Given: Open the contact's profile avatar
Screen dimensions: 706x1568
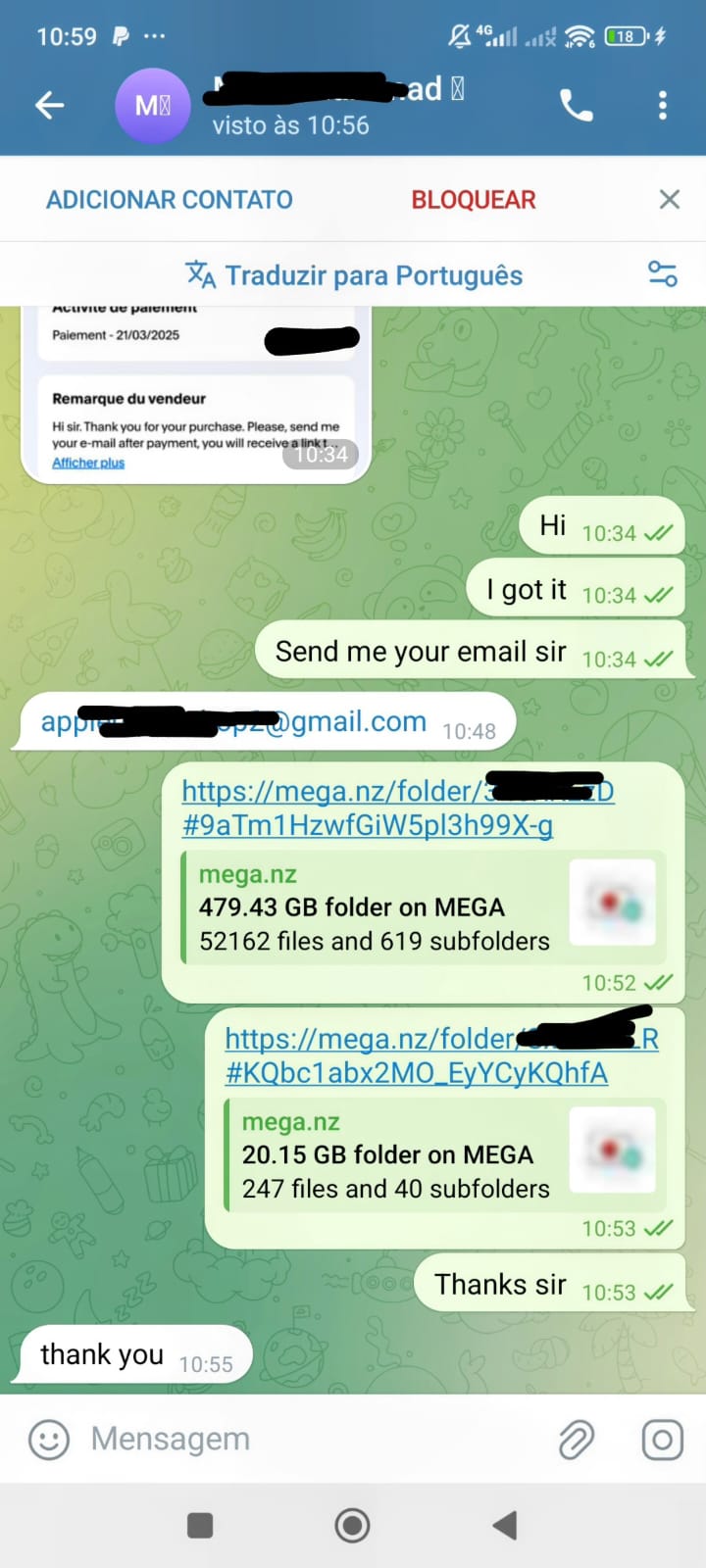Looking at the screenshot, I should pyautogui.click(x=152, y=105).
